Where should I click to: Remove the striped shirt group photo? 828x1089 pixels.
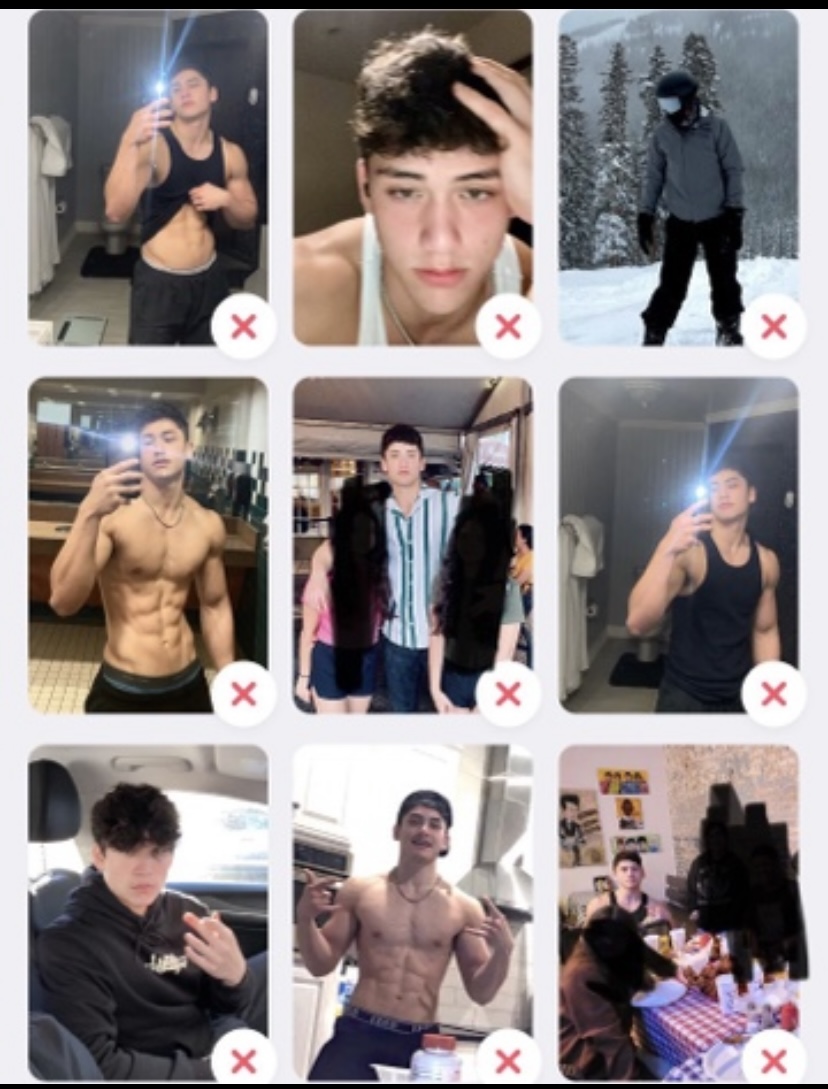(x=508, y=694)
